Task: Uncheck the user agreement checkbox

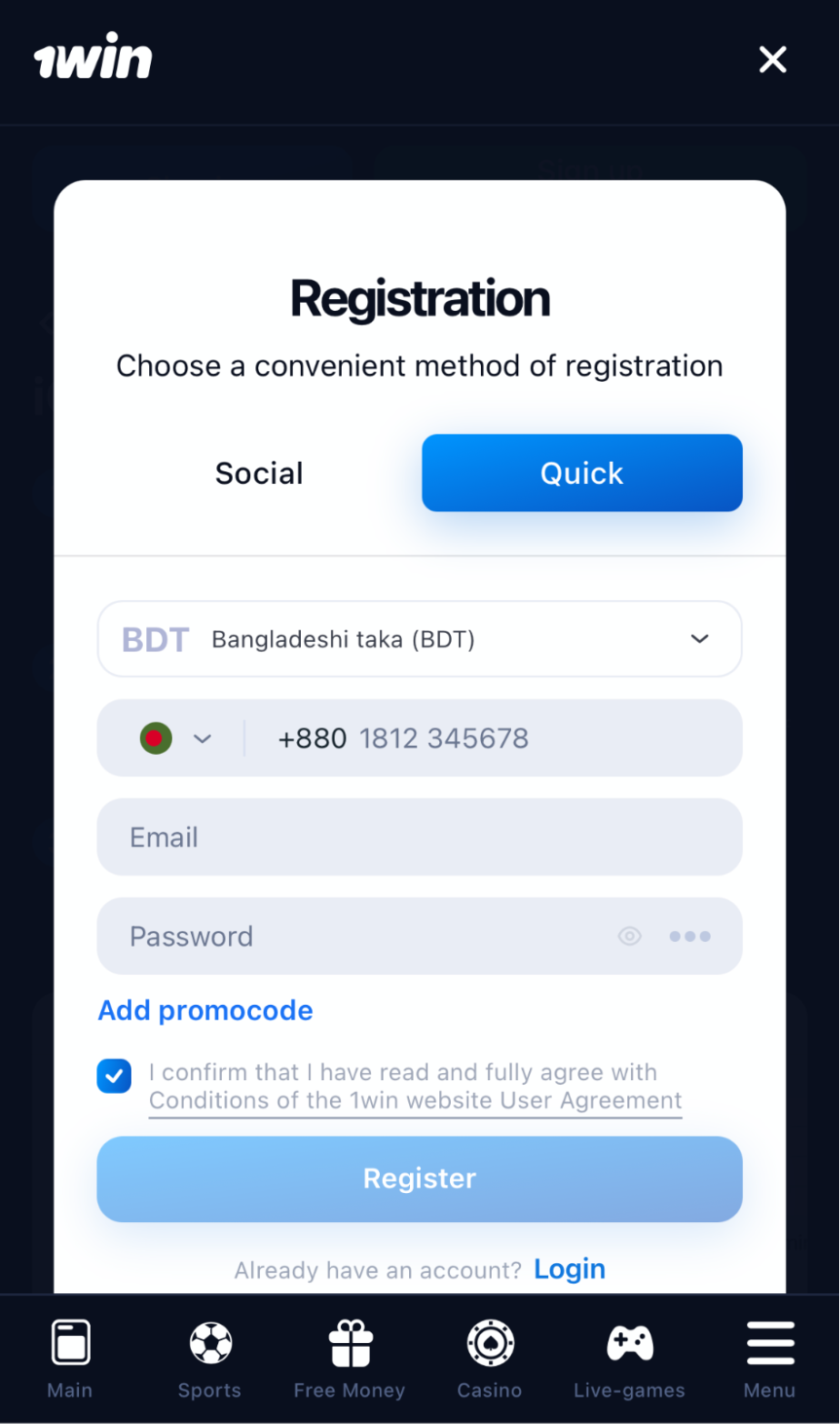Action: tap(115, 1077)
